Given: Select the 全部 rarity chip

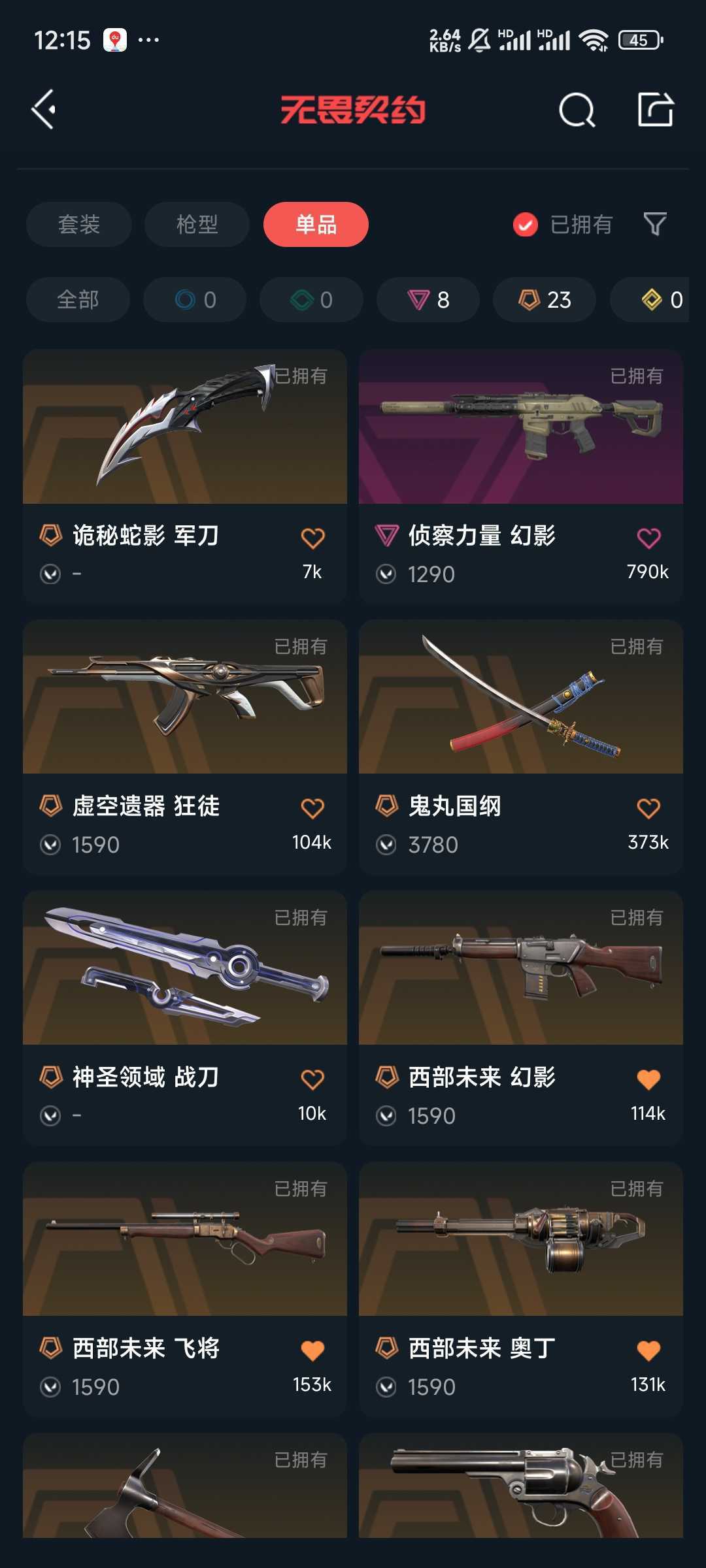Looking at the screenshot, I should (78, 300).
